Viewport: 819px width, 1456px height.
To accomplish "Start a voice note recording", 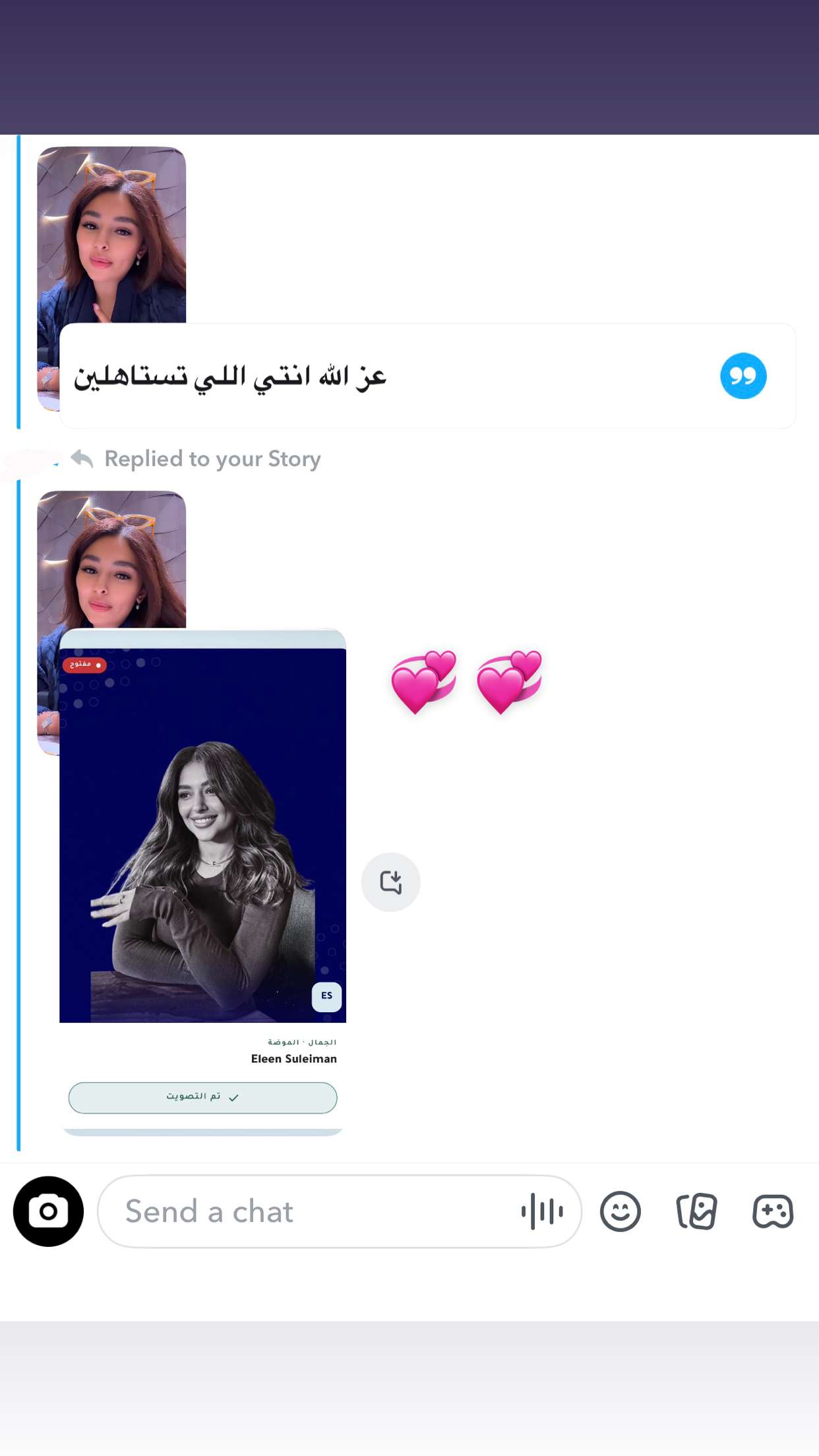I will click(x=542, y=1211).
